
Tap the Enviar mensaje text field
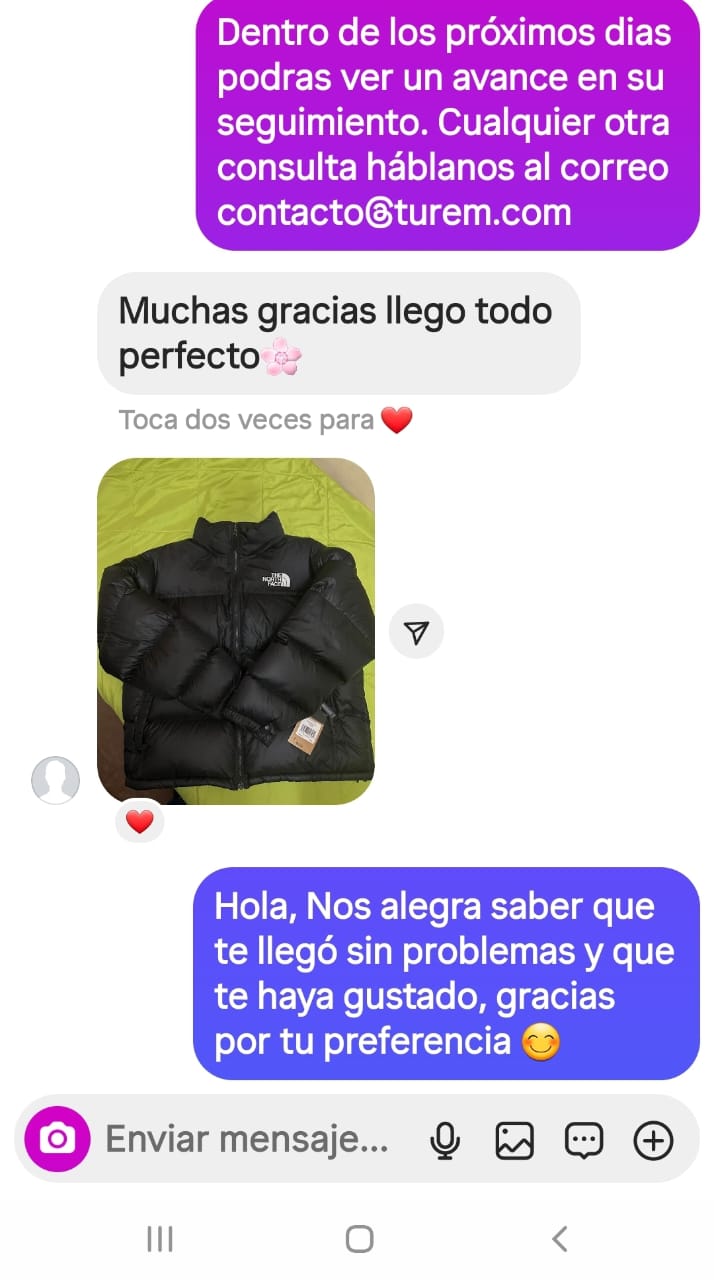247,1139
